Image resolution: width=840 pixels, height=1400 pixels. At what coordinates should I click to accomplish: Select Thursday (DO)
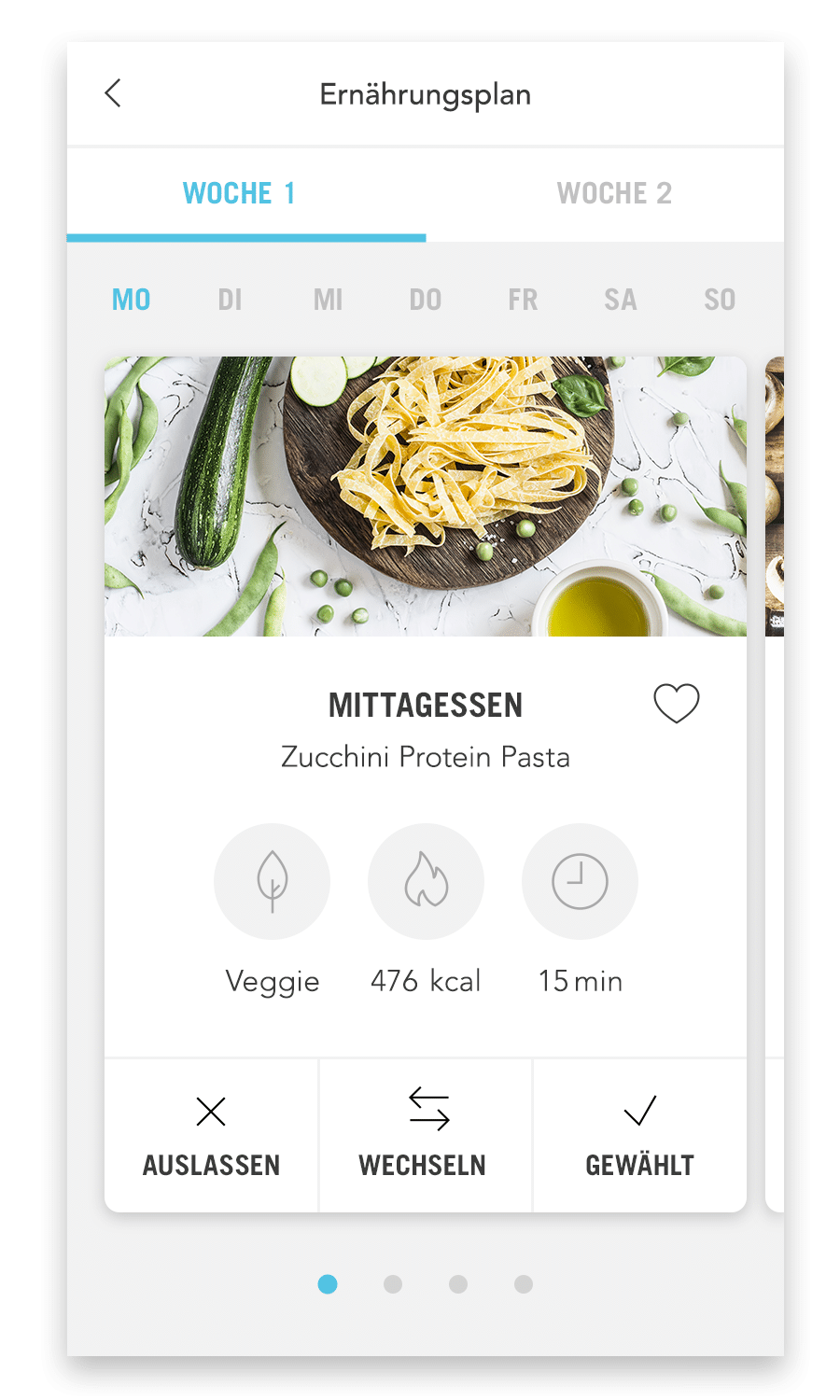point(426,300)
